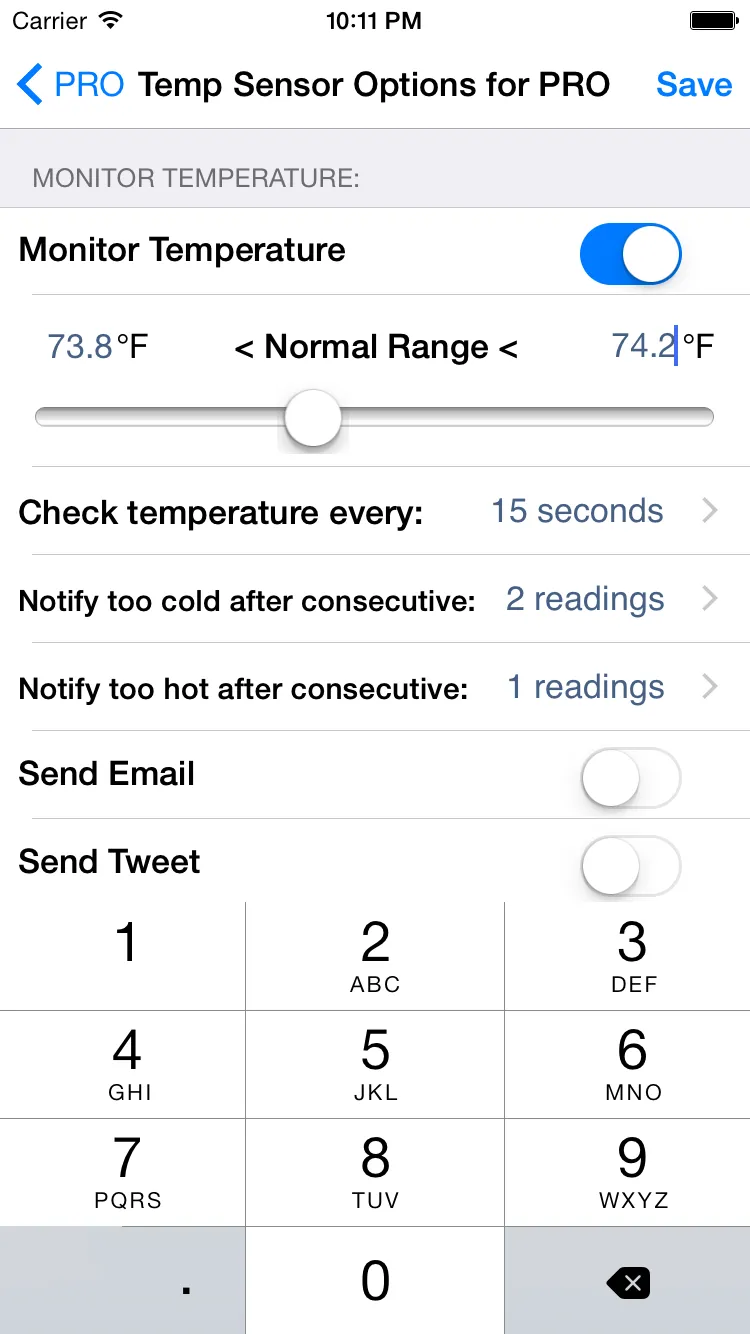Disable the Monitor Temperature switch
The width and height of the screenshot is (750, 1334).
[630, 253]
